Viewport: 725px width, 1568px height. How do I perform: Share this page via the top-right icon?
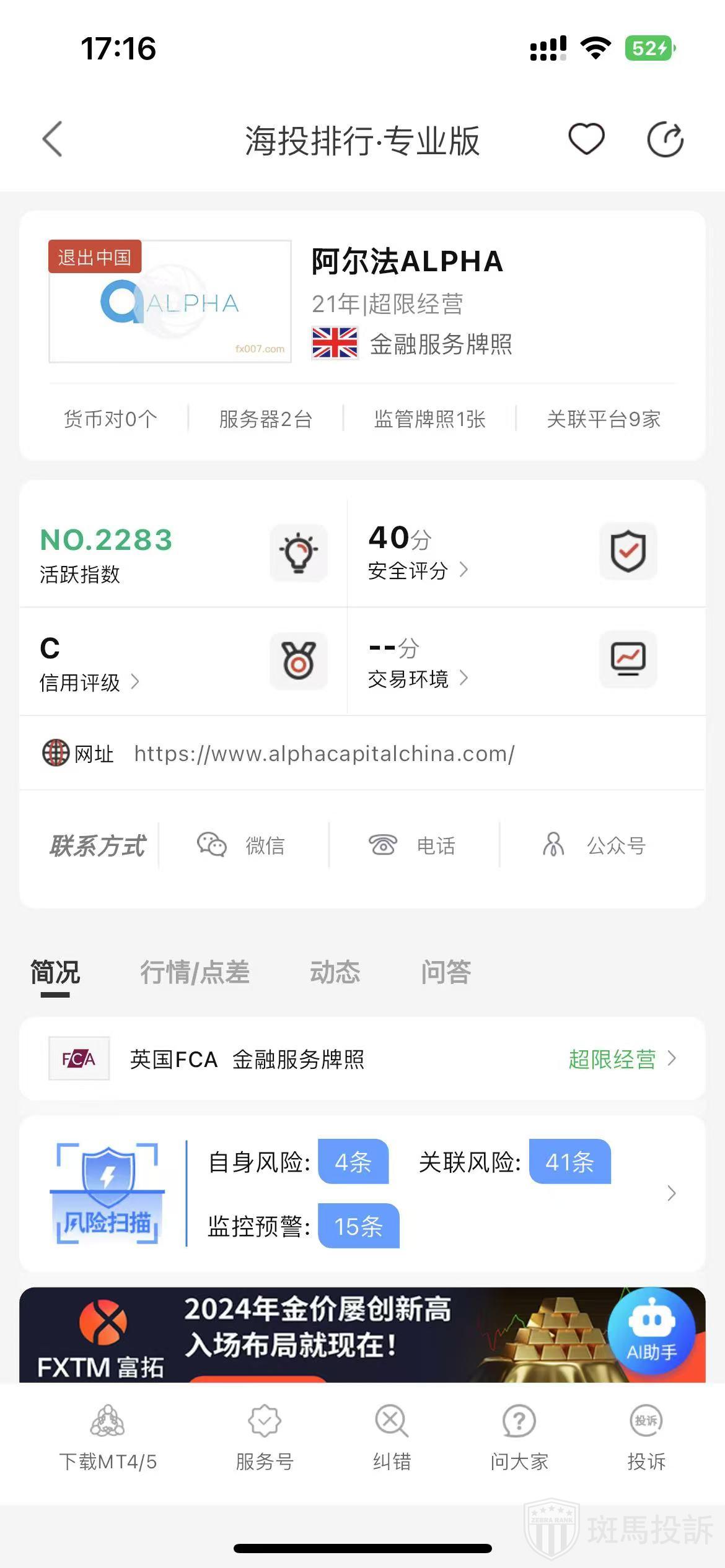click(665, 139)
